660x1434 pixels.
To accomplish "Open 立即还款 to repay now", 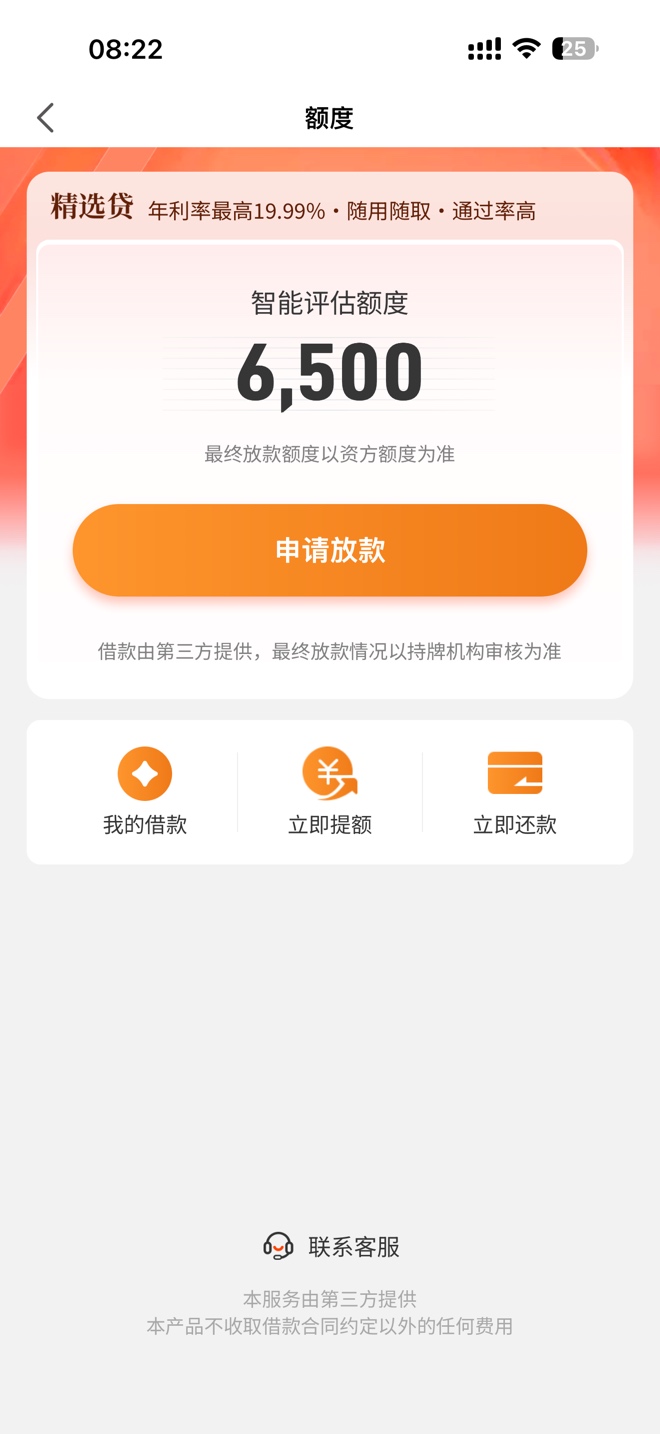I will pyautogui.click(x=515, y=791).
